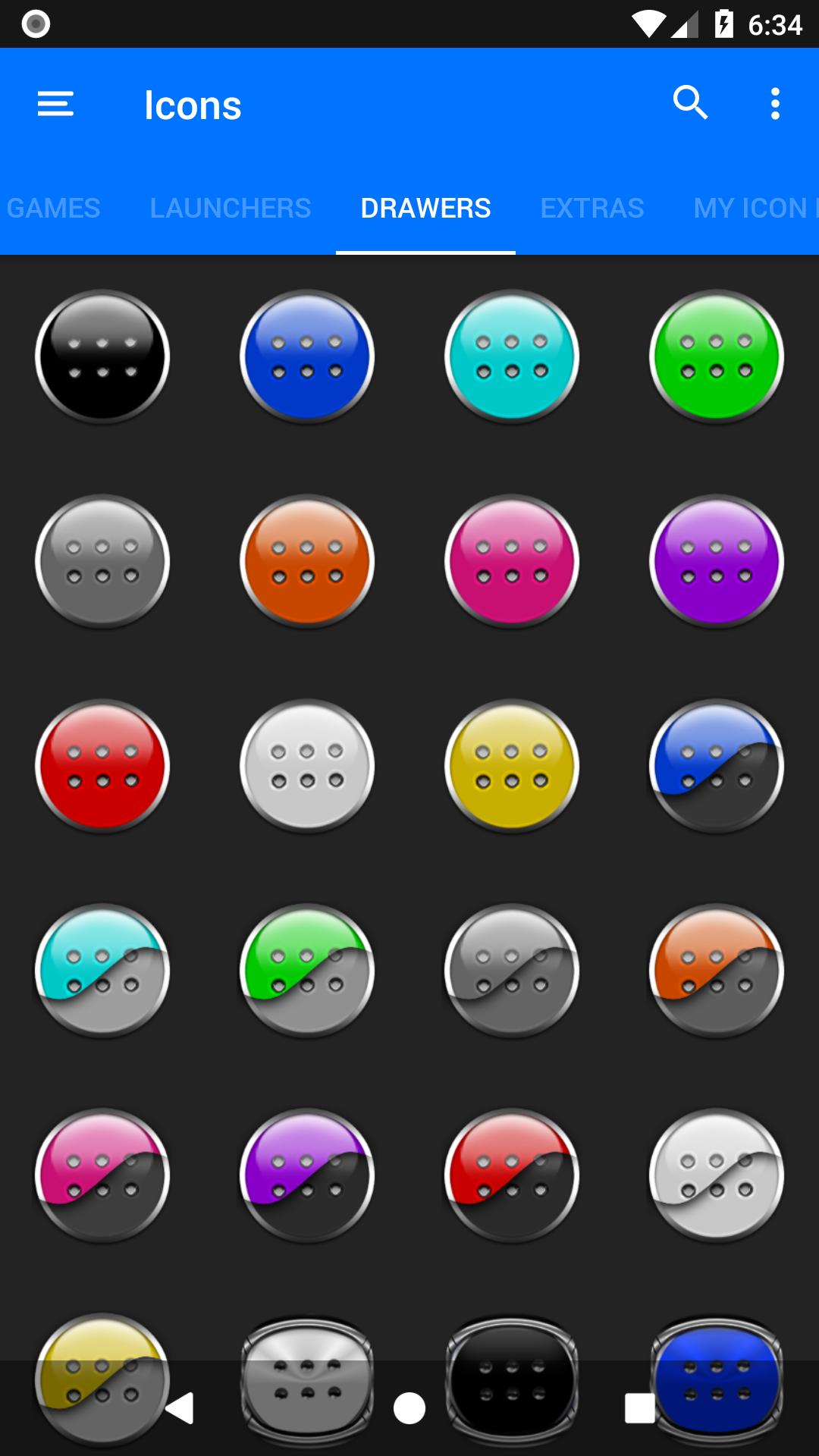Go back with the system back button
This screenshot has height=1456, width=819.
pos(180,1408)
